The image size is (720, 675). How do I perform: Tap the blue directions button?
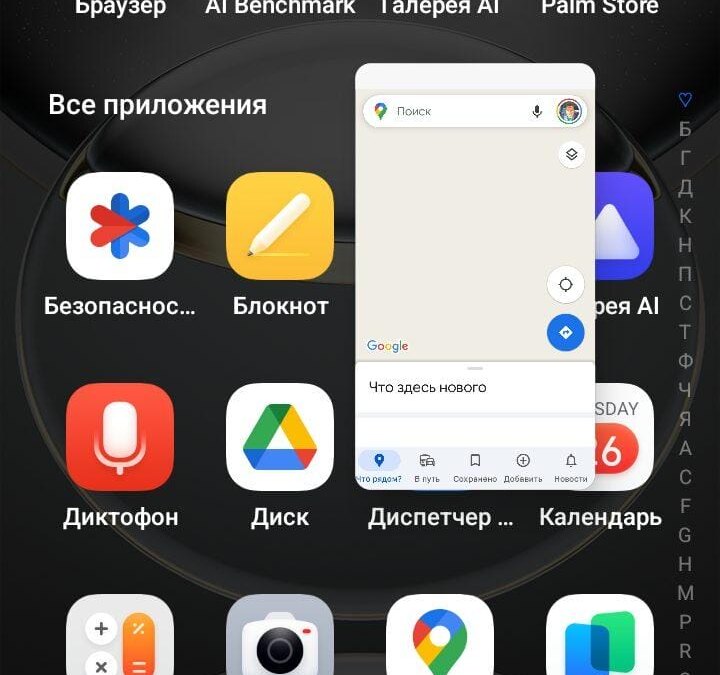(x=566, y=332)
